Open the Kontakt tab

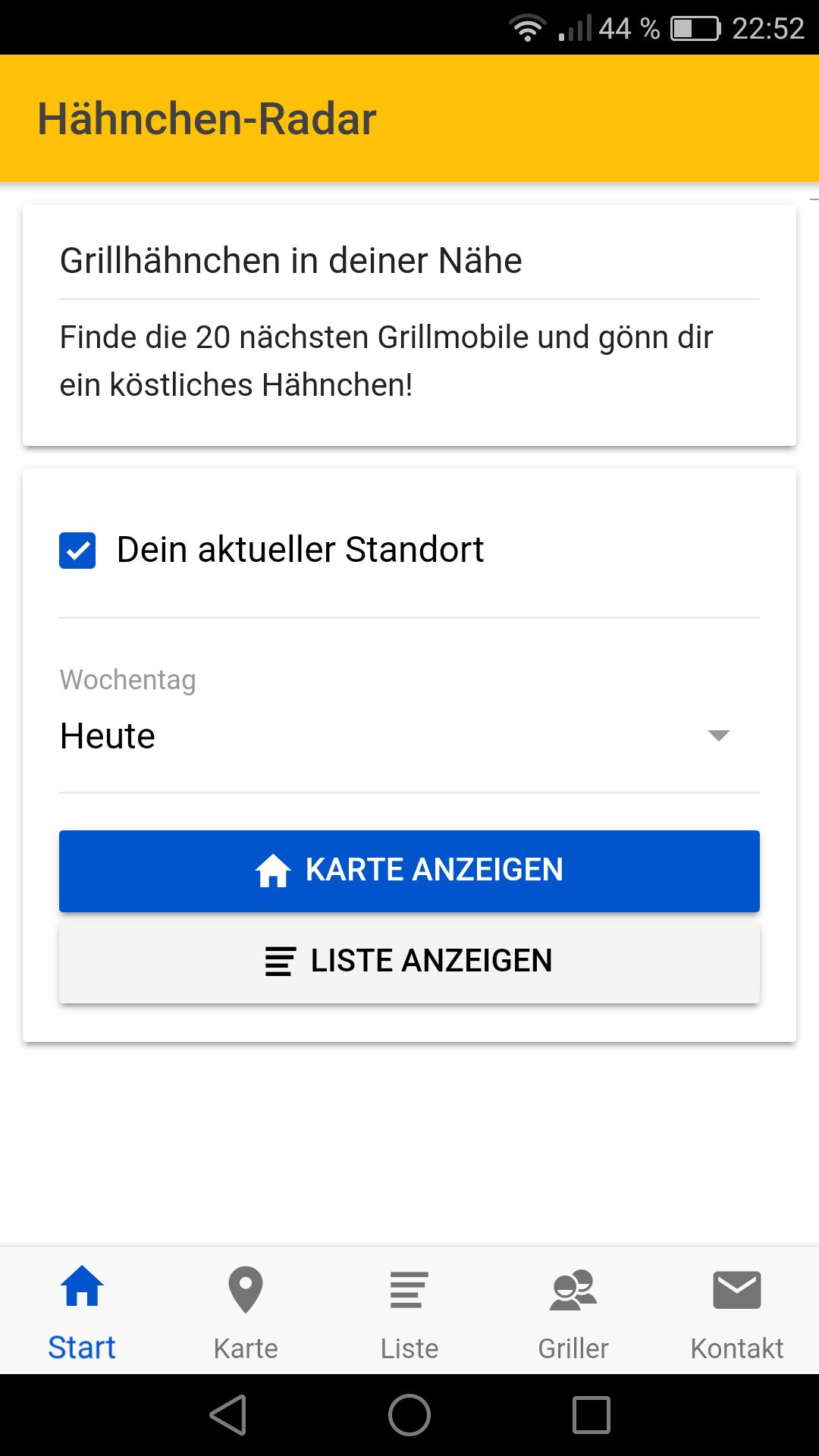(737, 1311)
